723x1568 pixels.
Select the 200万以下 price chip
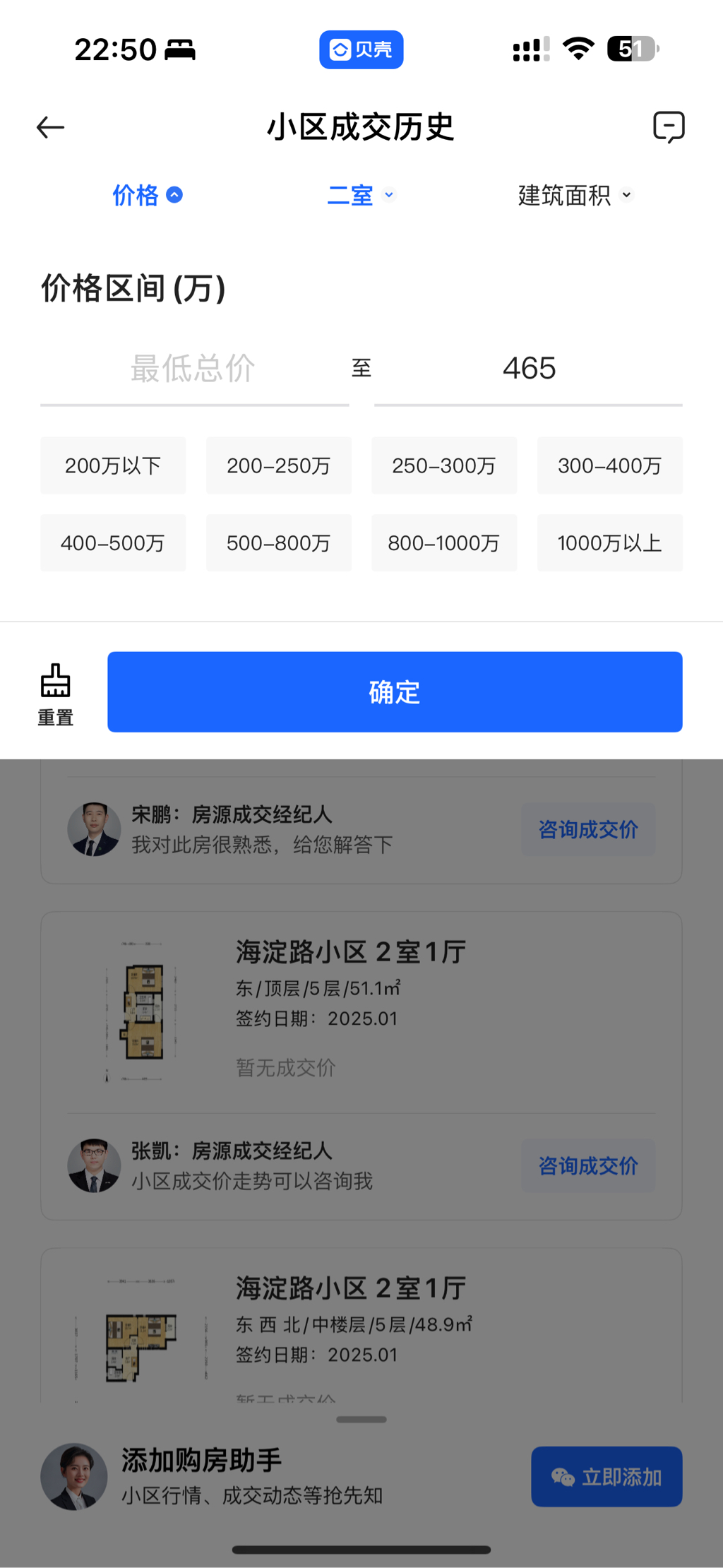(x=113, y=465)
